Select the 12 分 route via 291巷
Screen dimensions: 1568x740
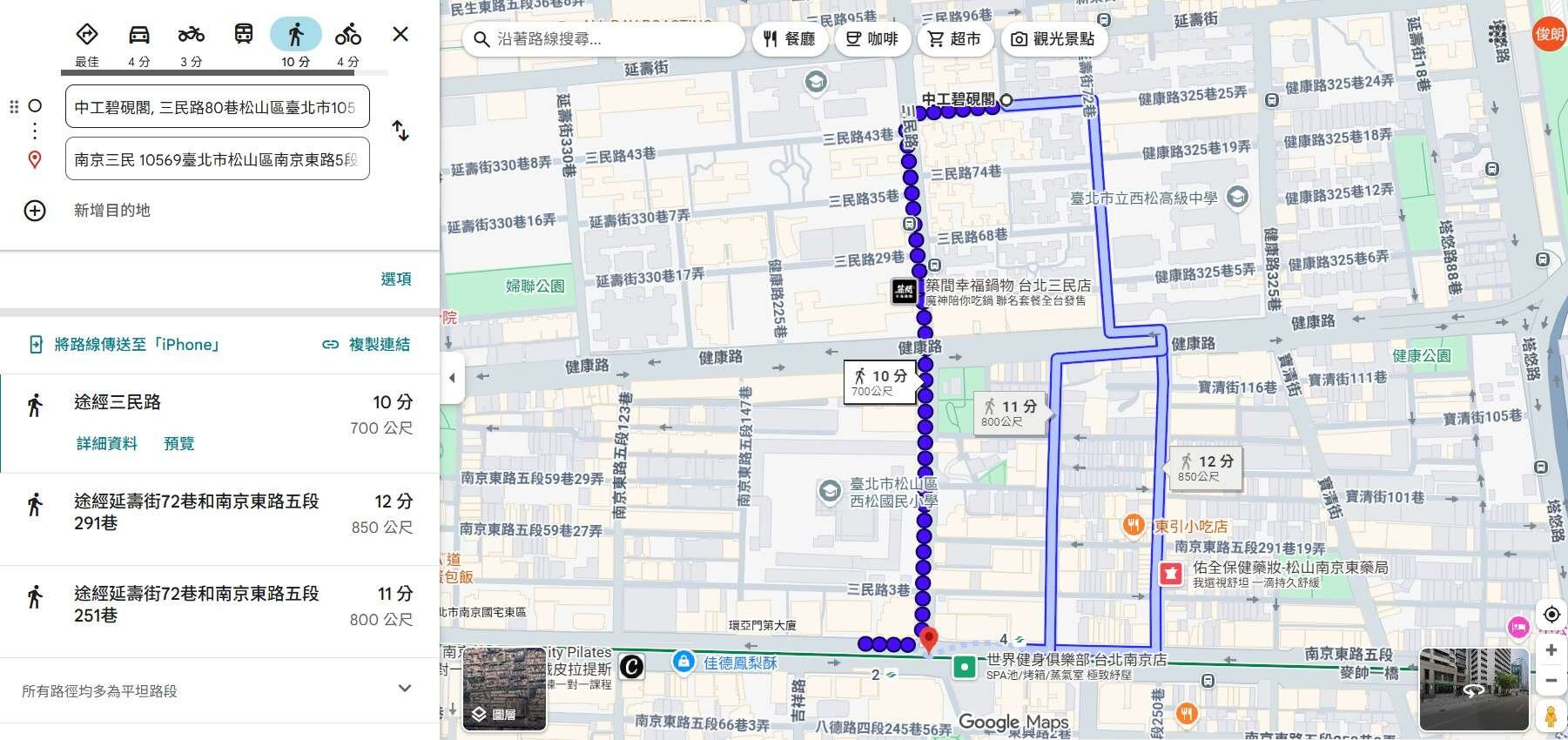(x=218, y=513)
